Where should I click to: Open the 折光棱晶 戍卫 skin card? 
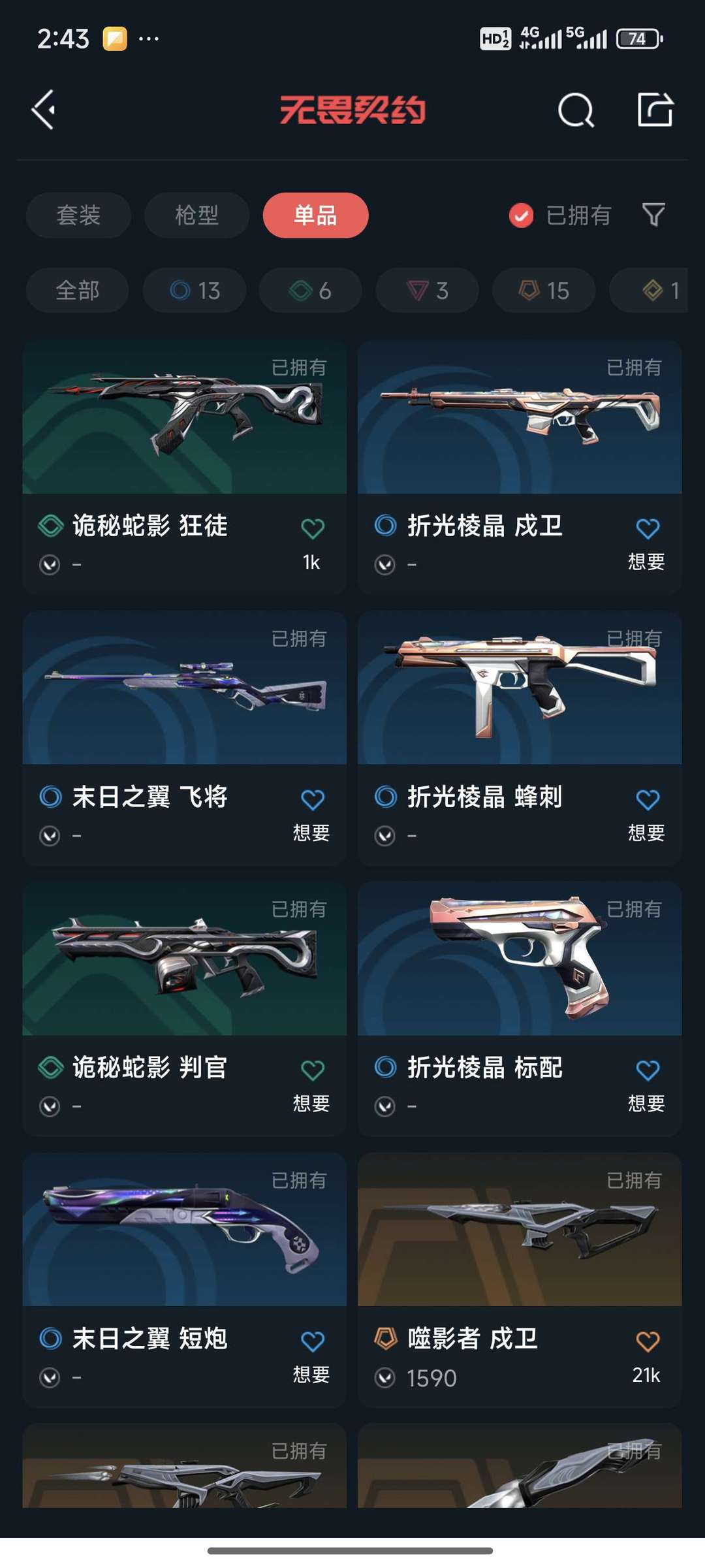(x=520, y=466)
